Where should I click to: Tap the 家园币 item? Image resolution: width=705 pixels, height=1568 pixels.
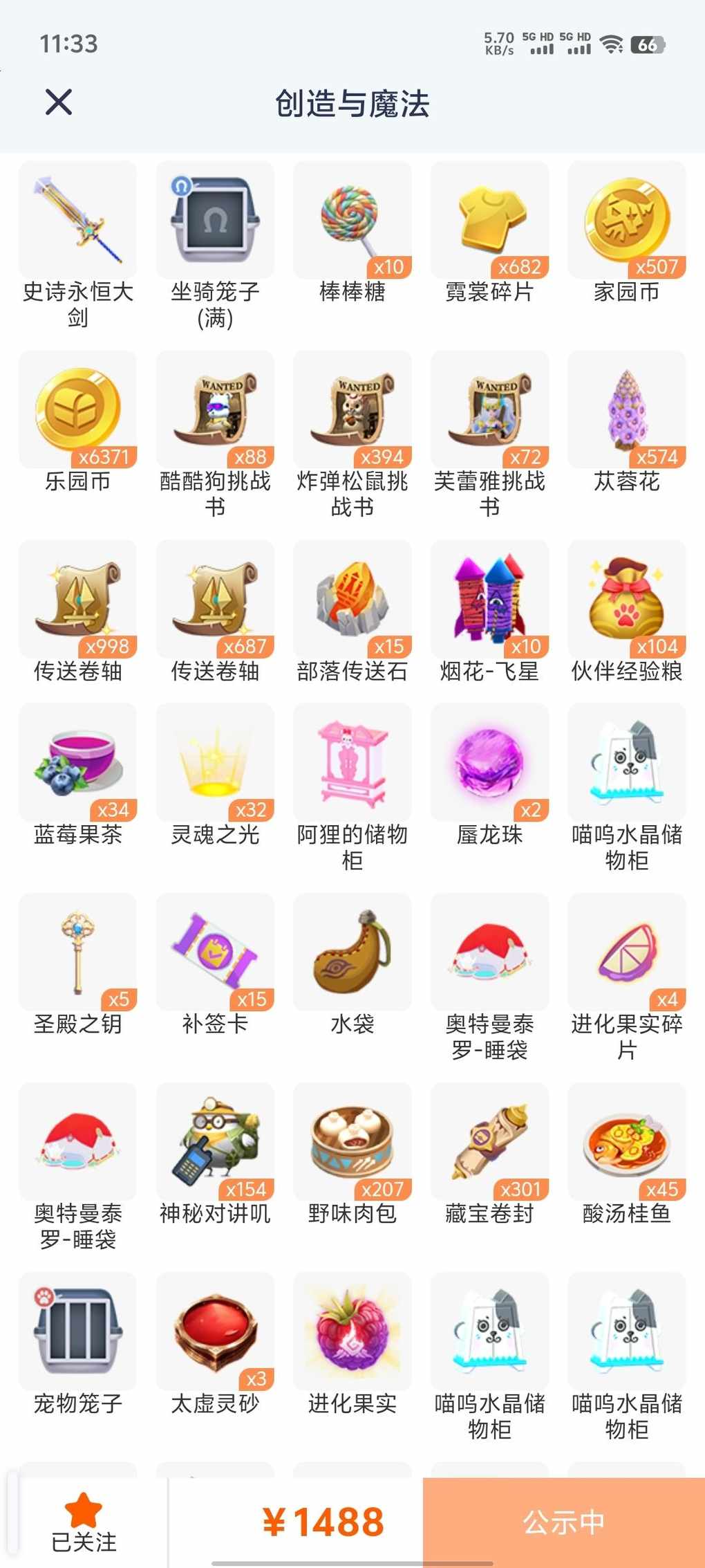point(626,221)
